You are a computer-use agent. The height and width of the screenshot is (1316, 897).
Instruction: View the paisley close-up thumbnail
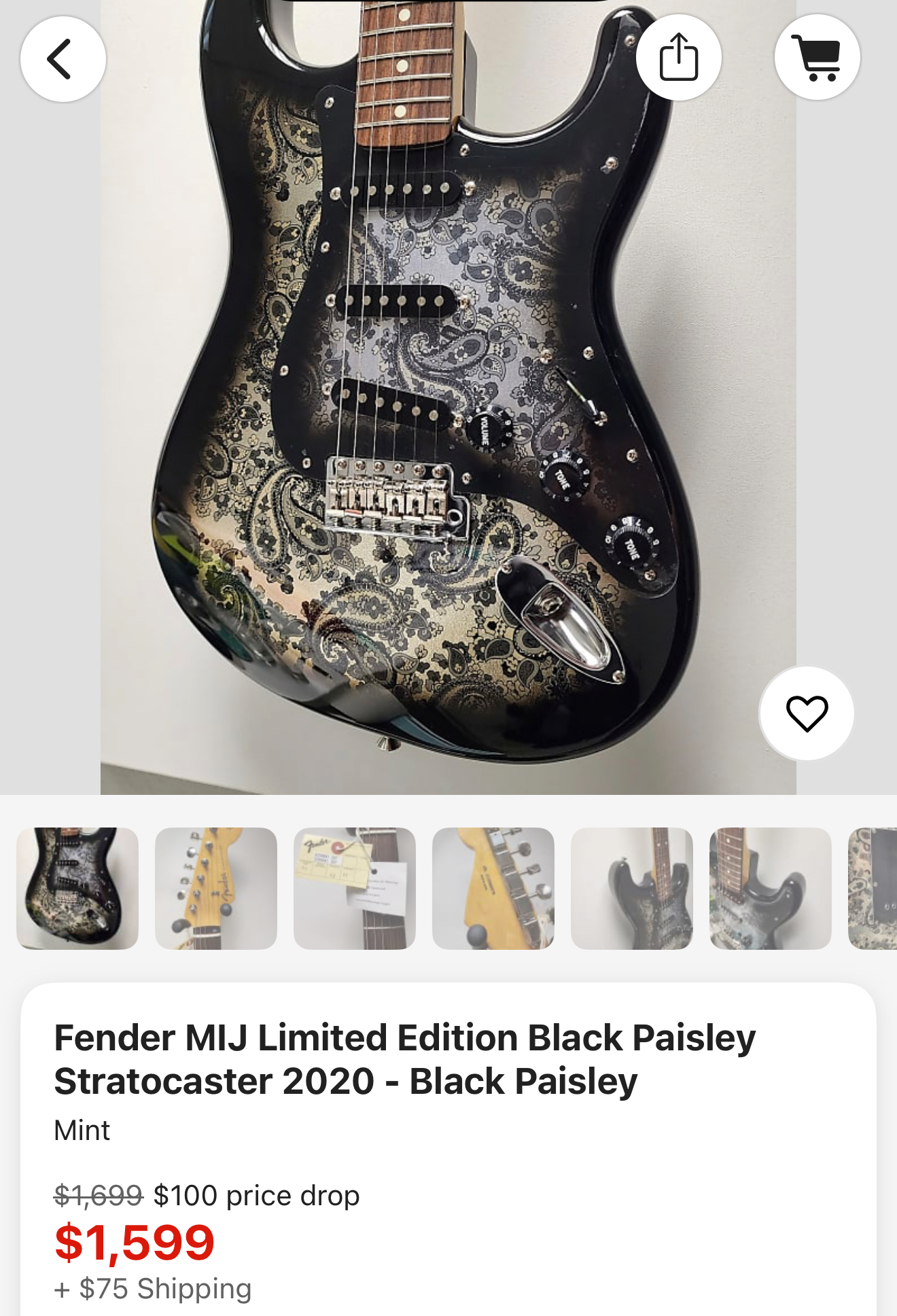point(874,888)
